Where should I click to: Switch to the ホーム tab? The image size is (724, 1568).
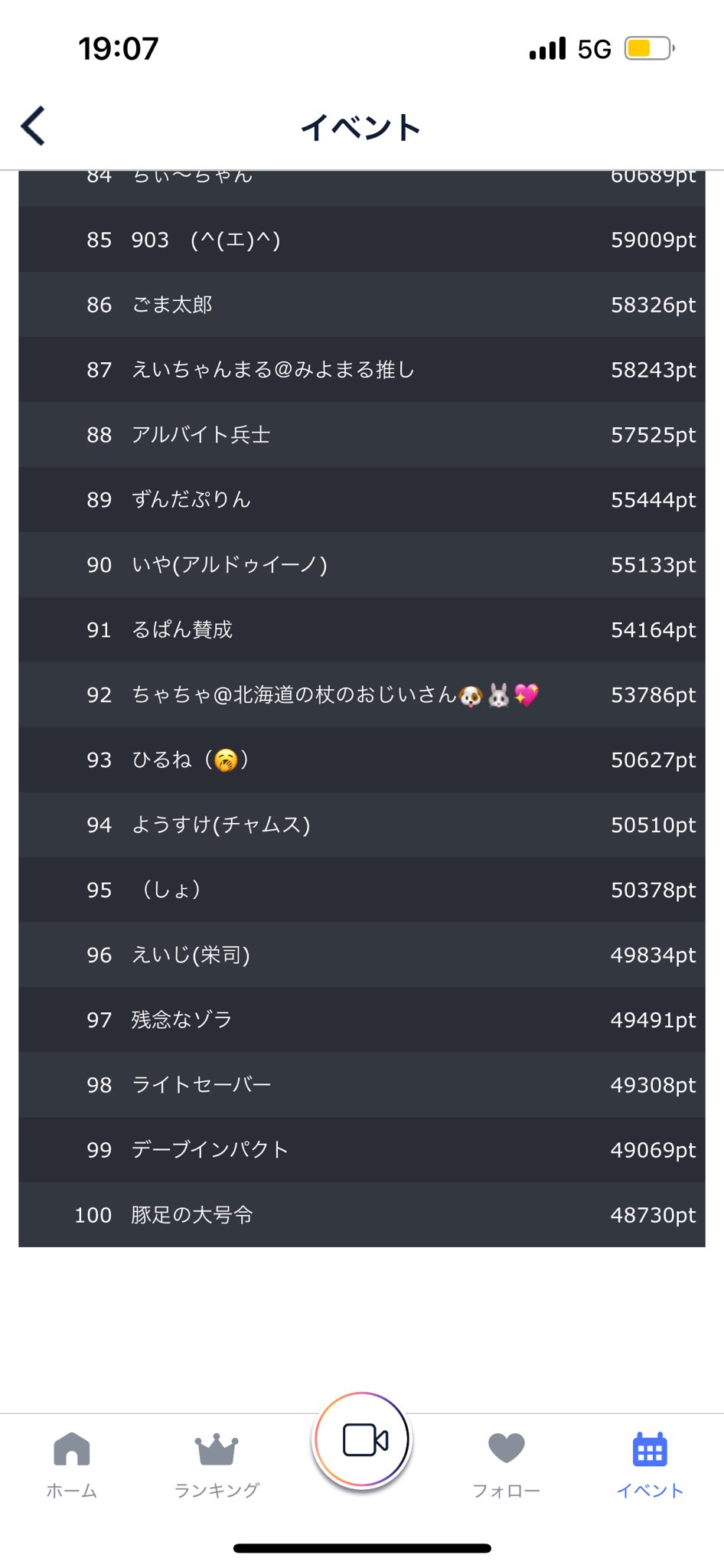[72, 1464]
